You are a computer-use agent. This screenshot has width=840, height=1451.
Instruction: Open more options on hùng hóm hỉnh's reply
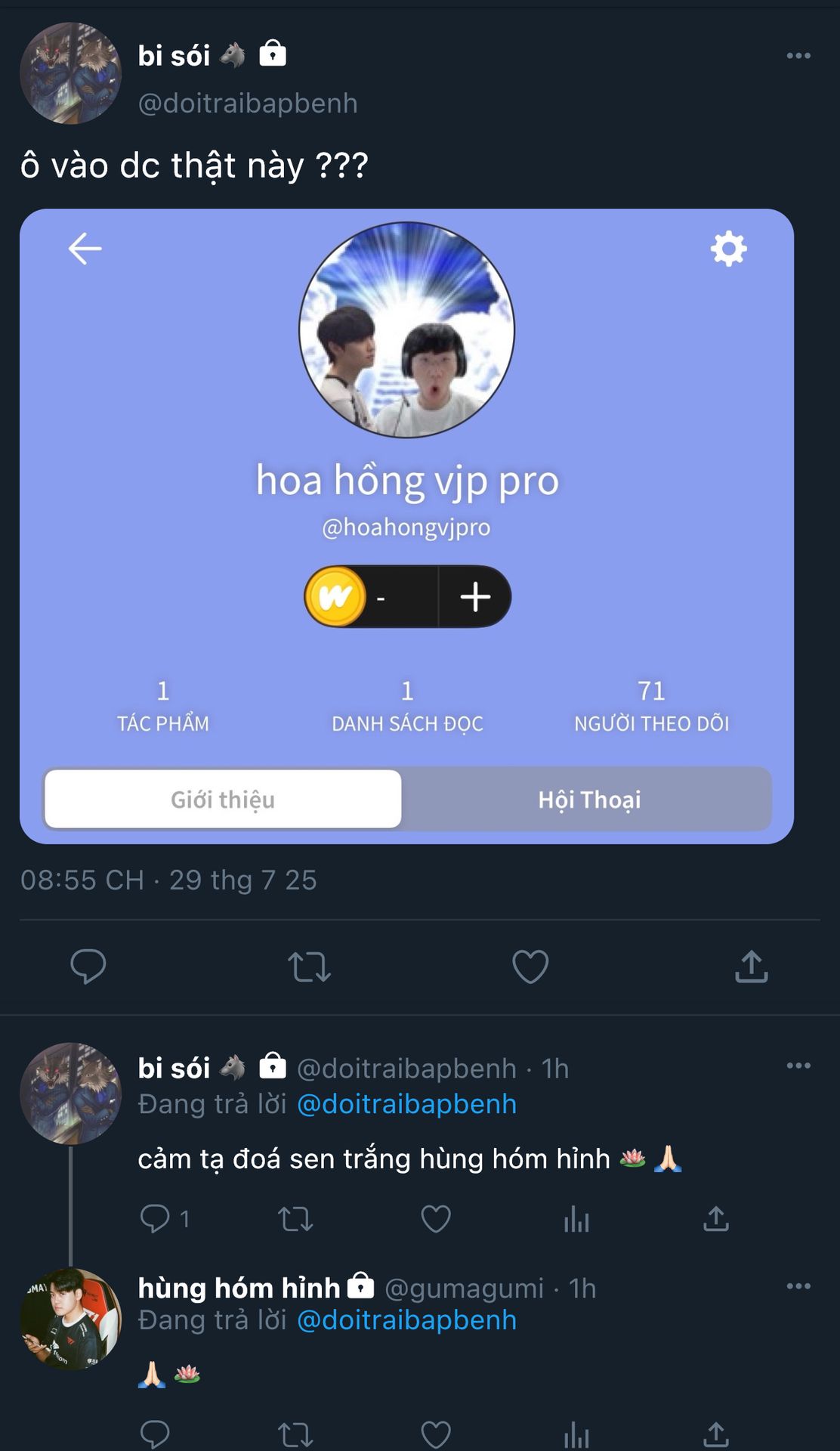click(798, 1285)
